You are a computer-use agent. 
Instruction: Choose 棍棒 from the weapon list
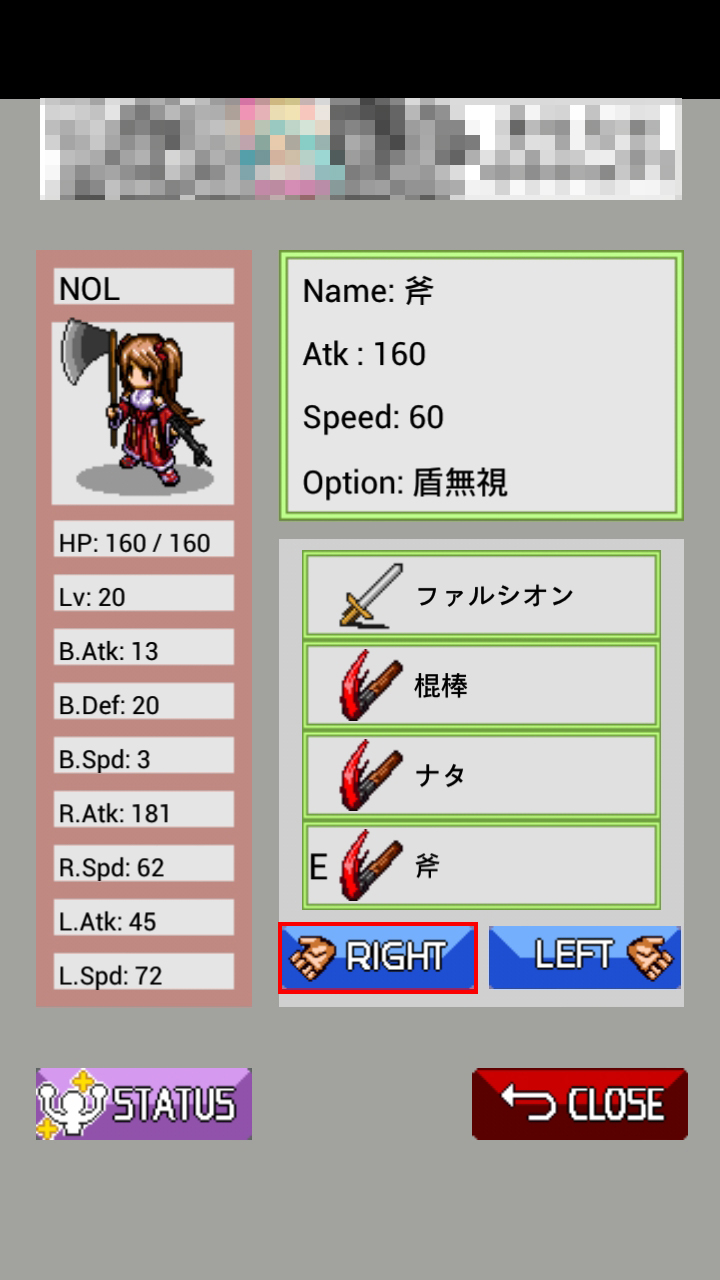pyautogui.click(x=481, y=685)
